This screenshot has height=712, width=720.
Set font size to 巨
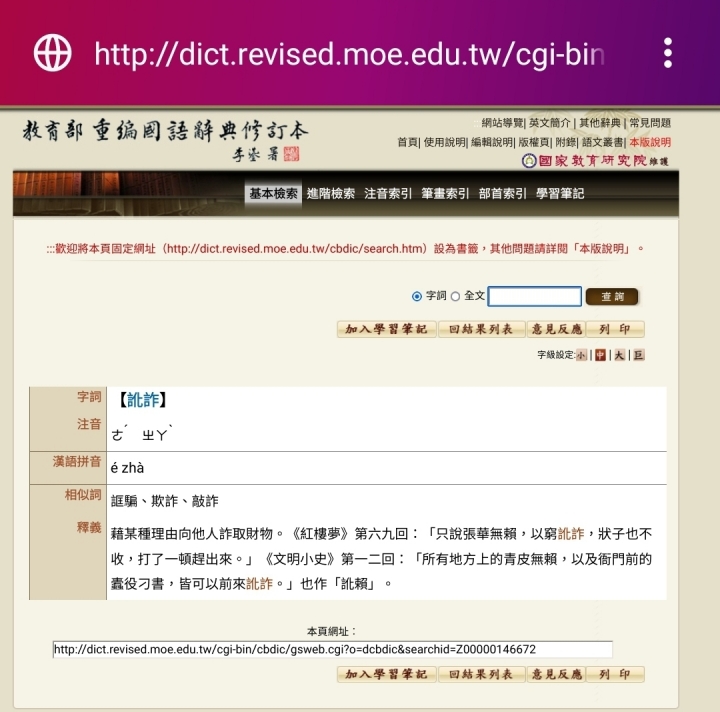coord(638,355)
